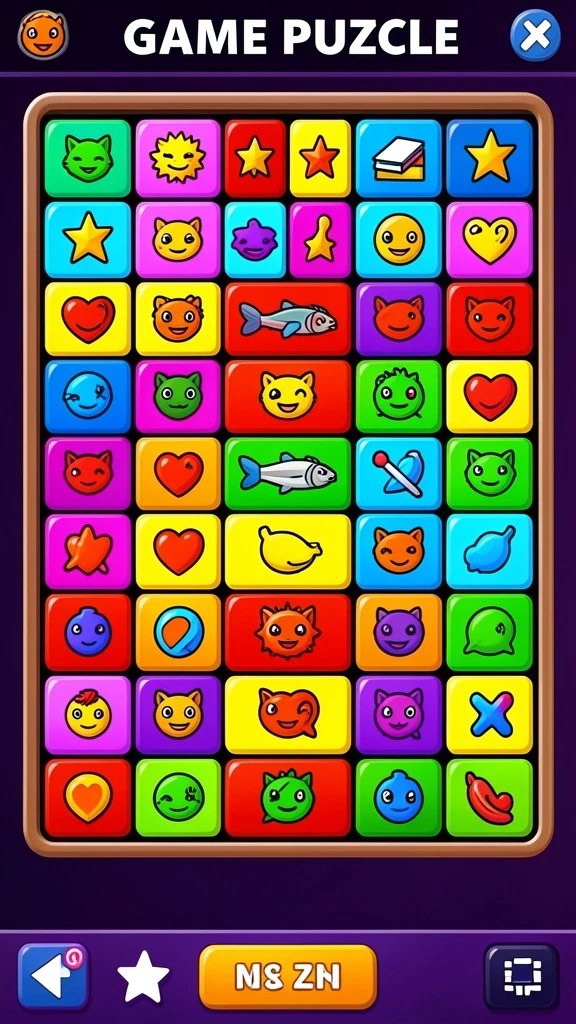Select the spiky orange face on red tile

click(x=288, y=632)
